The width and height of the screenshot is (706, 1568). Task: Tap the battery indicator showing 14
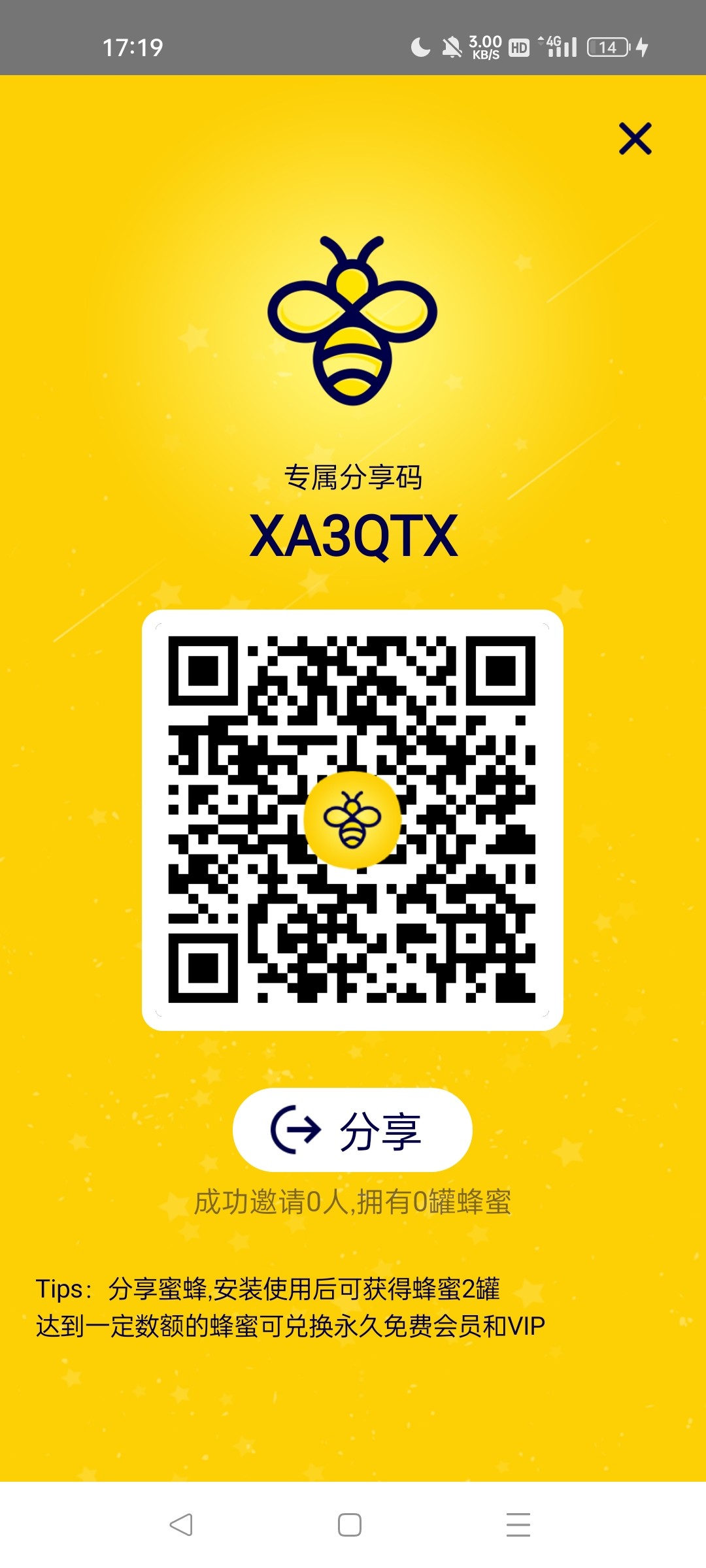(608, 46)
